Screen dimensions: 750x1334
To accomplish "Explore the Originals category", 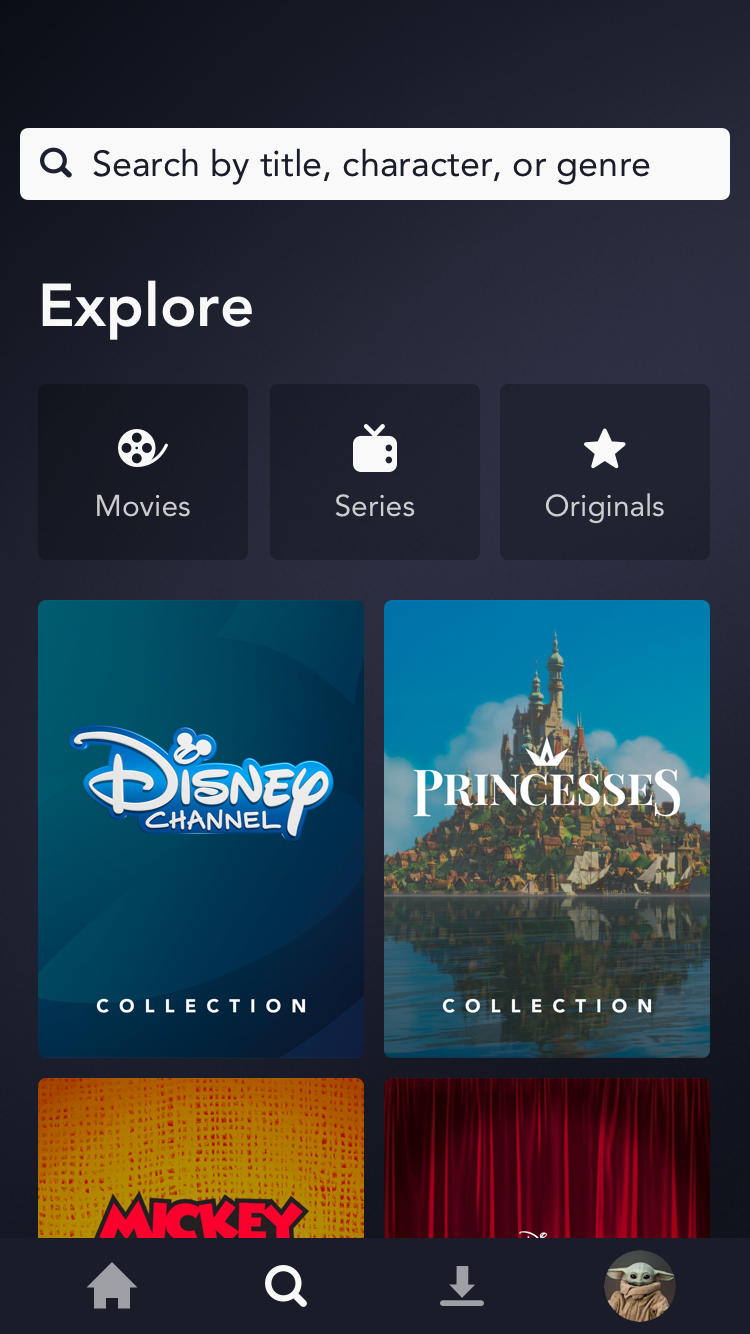I will click(x=605, y=472).
